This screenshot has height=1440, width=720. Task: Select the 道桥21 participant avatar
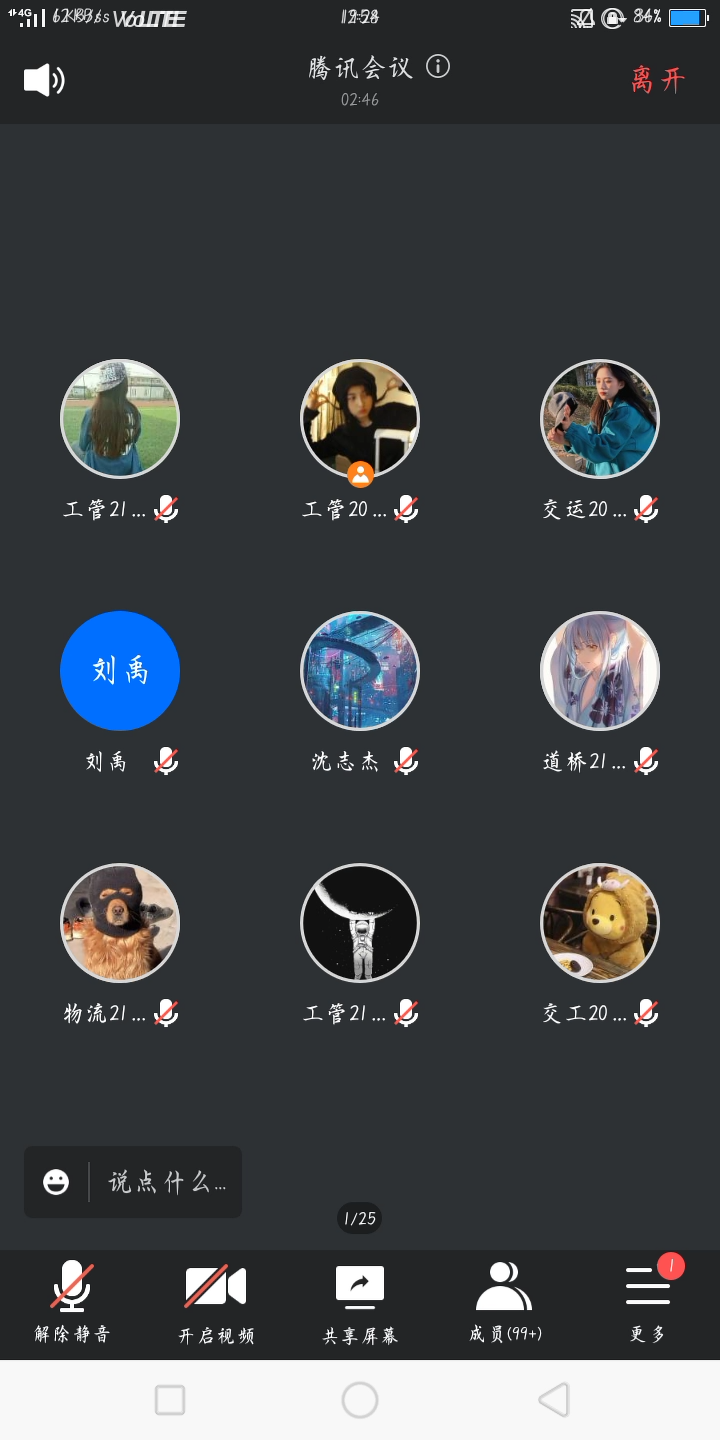pos(600,671)
